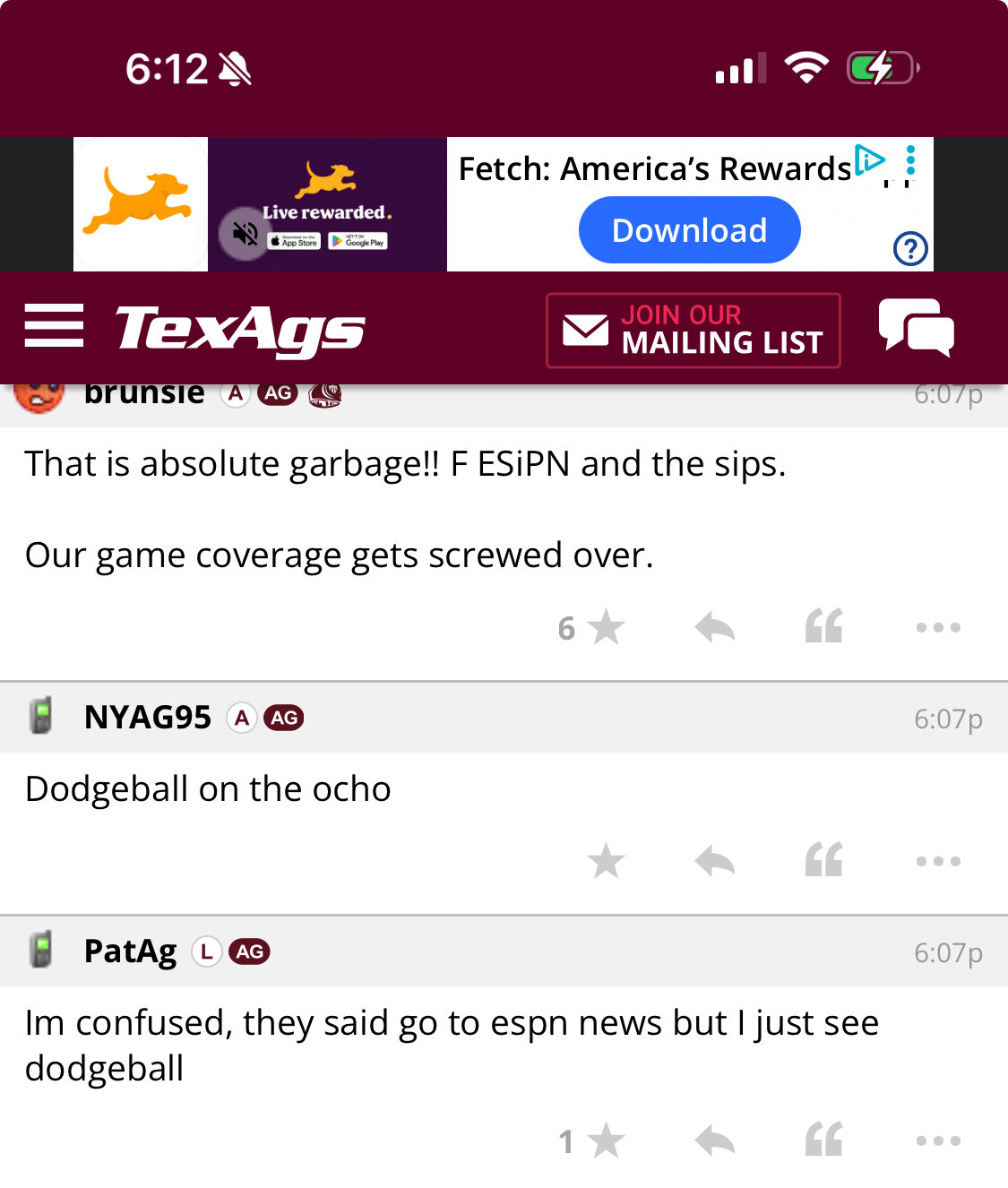Viewport: 1008px width, 1188px height.
Task: Open more options on NYAG95's post
Action: [x=937, y=861]
